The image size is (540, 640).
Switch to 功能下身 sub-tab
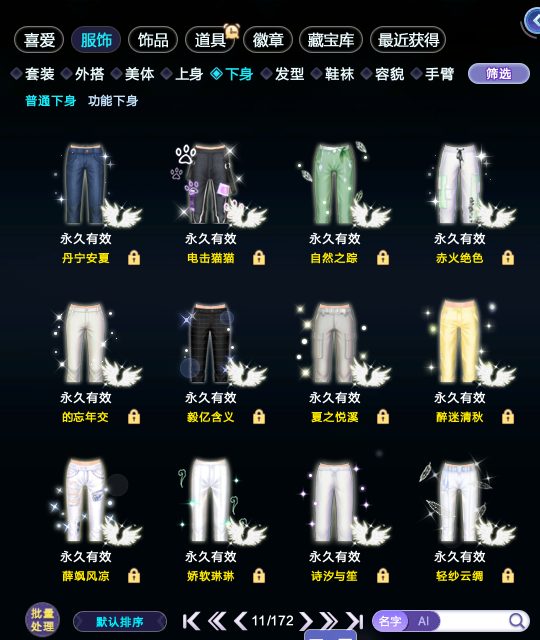click(113, 101)
